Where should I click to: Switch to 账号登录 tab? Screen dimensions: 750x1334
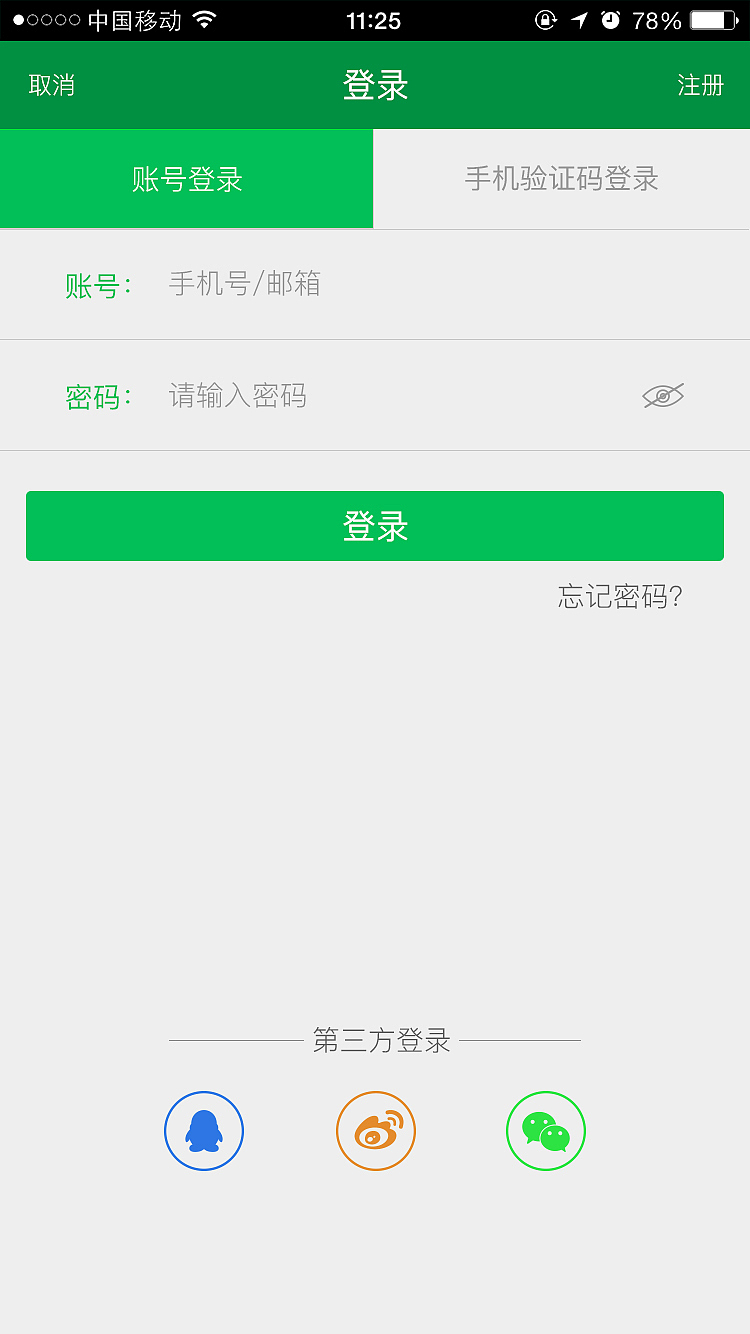click(x=186, y=178)
